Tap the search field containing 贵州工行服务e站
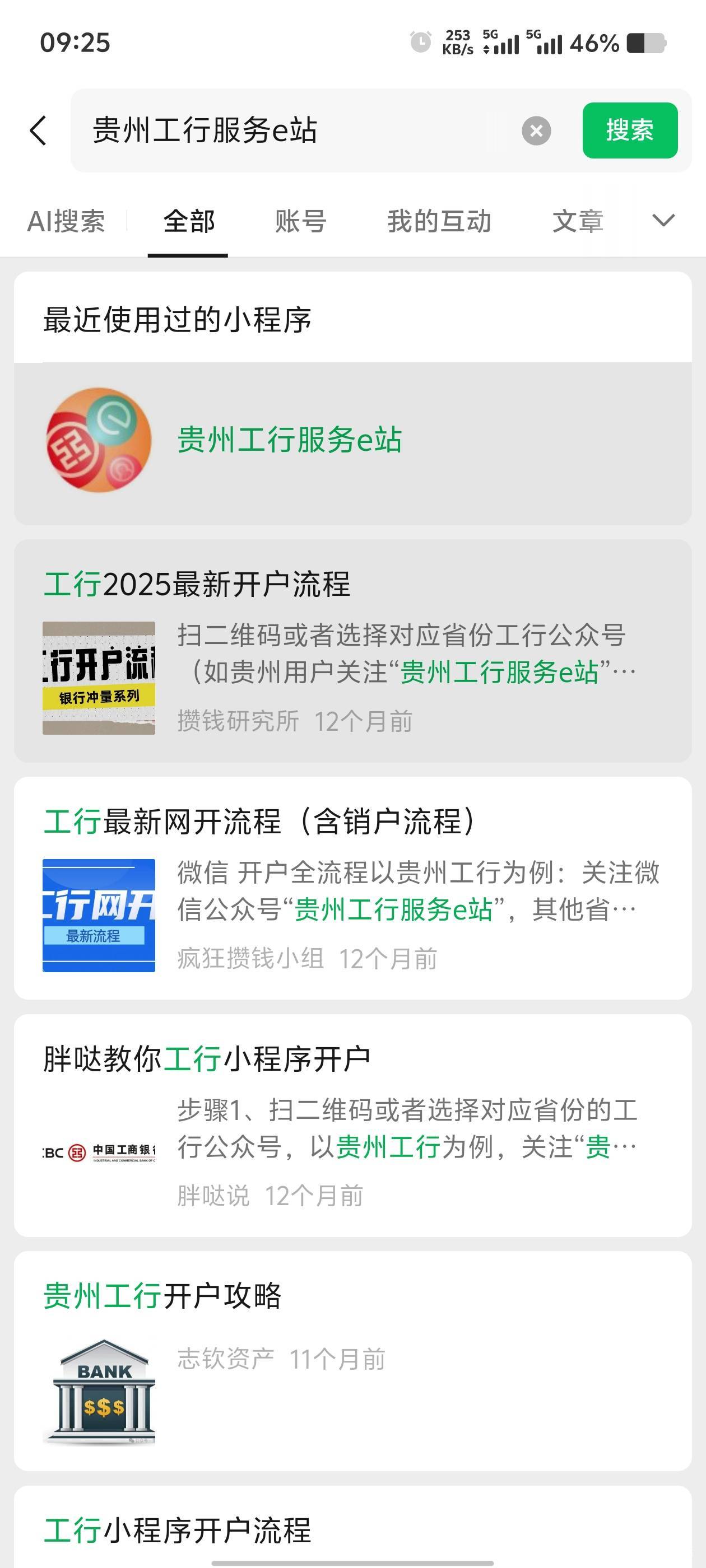706x1568 pixels. click(292, 130)
